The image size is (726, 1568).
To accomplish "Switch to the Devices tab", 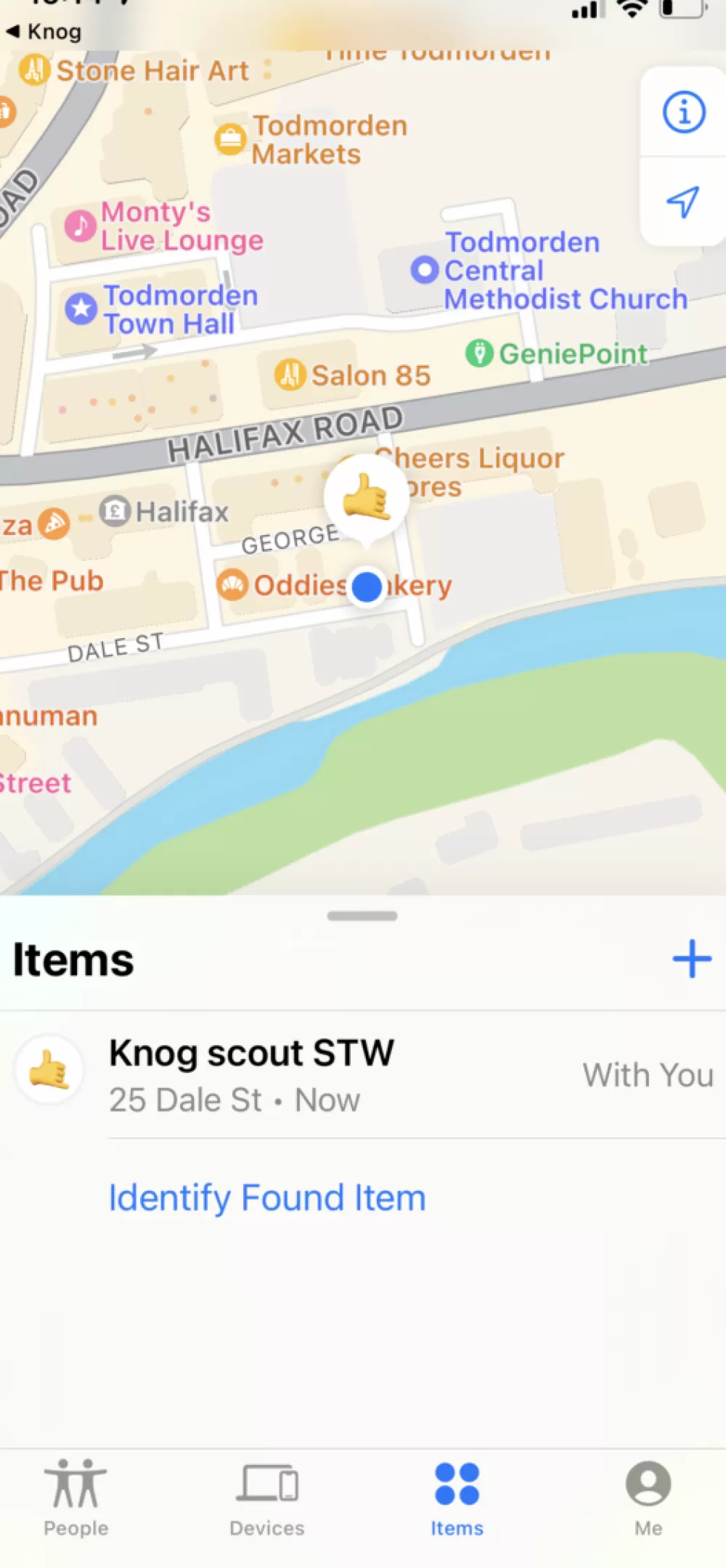I will pyautogui.click(x=266, y=1498).
